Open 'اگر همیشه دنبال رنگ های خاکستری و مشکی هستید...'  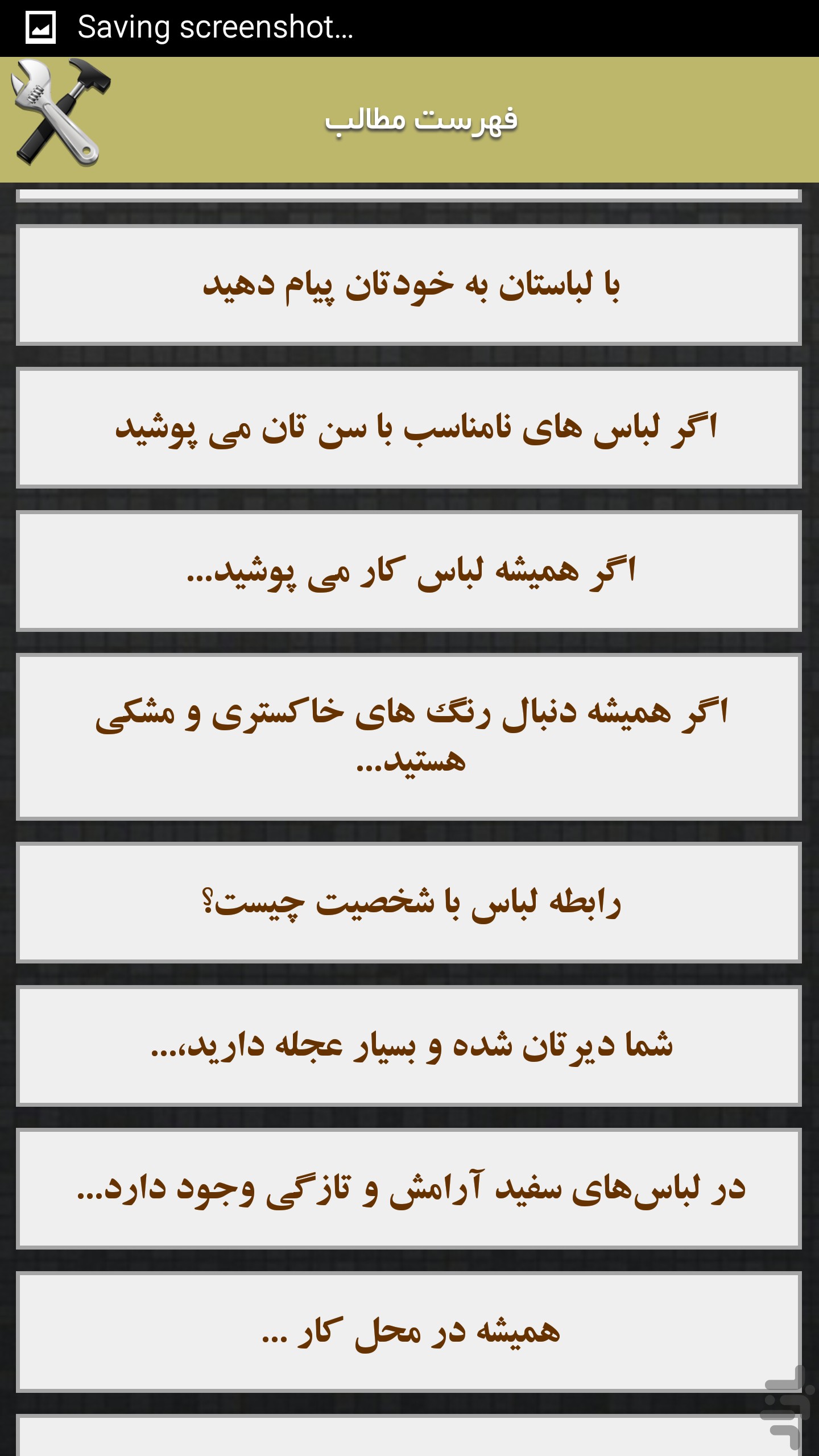pyautogui.click(x=409, y=737)
